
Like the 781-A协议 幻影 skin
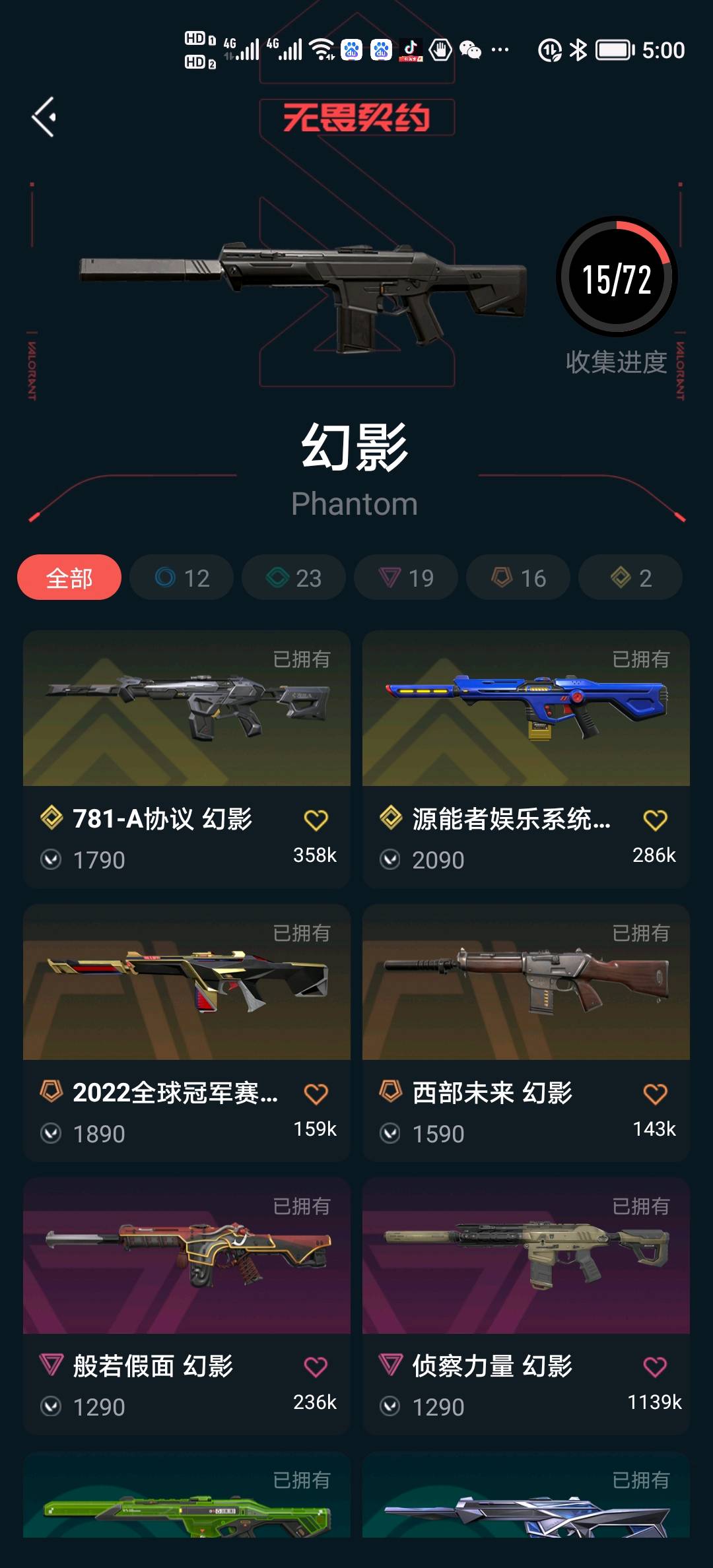[316, 820]
